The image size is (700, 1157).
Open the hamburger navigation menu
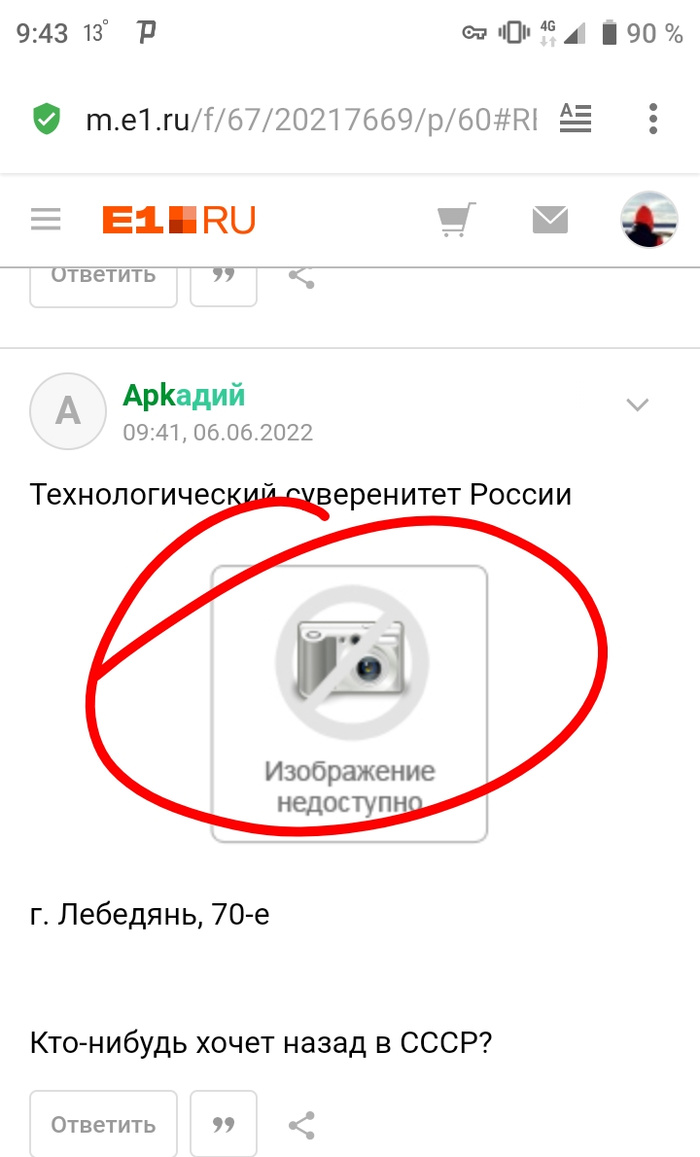[46, 219]
